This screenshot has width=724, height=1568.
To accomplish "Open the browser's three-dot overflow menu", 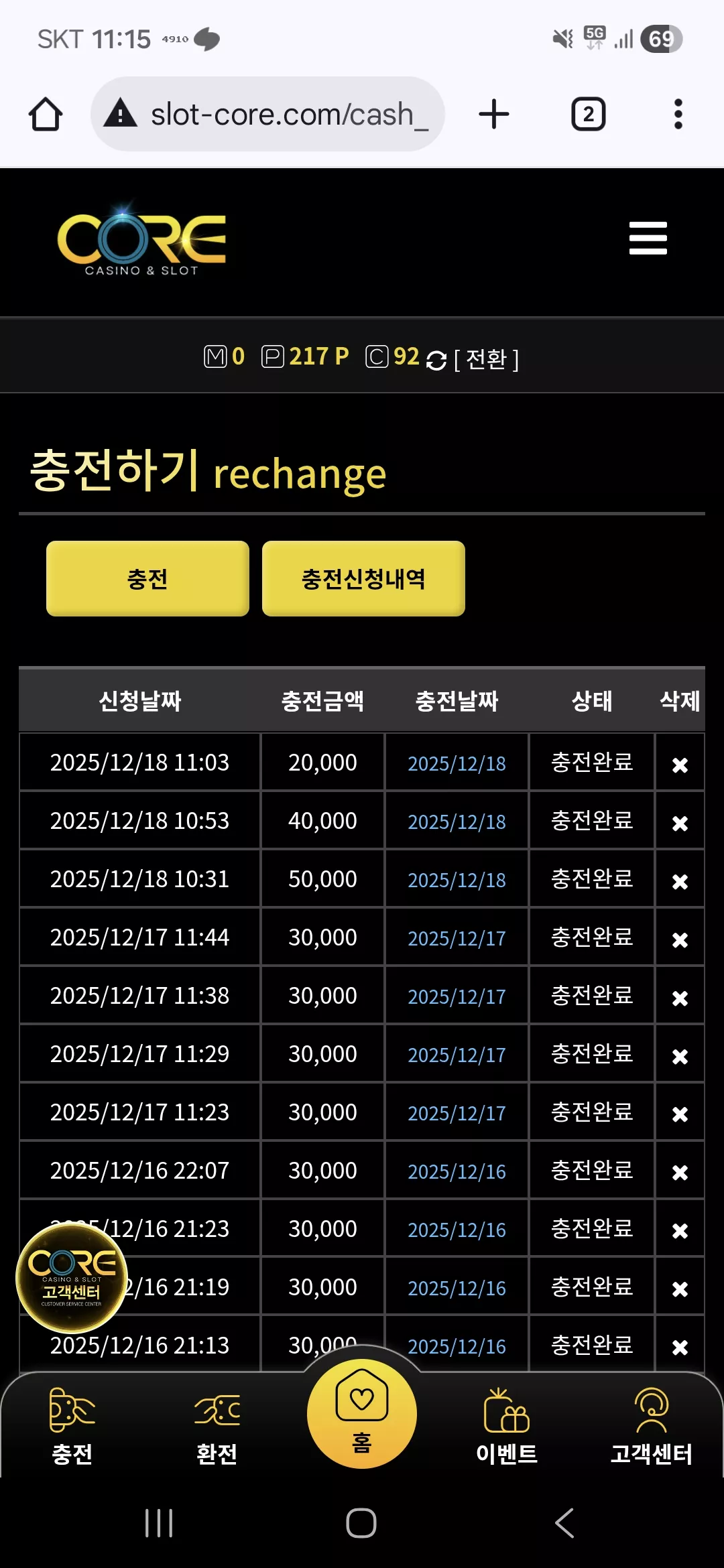I will (x=678, y=114).
